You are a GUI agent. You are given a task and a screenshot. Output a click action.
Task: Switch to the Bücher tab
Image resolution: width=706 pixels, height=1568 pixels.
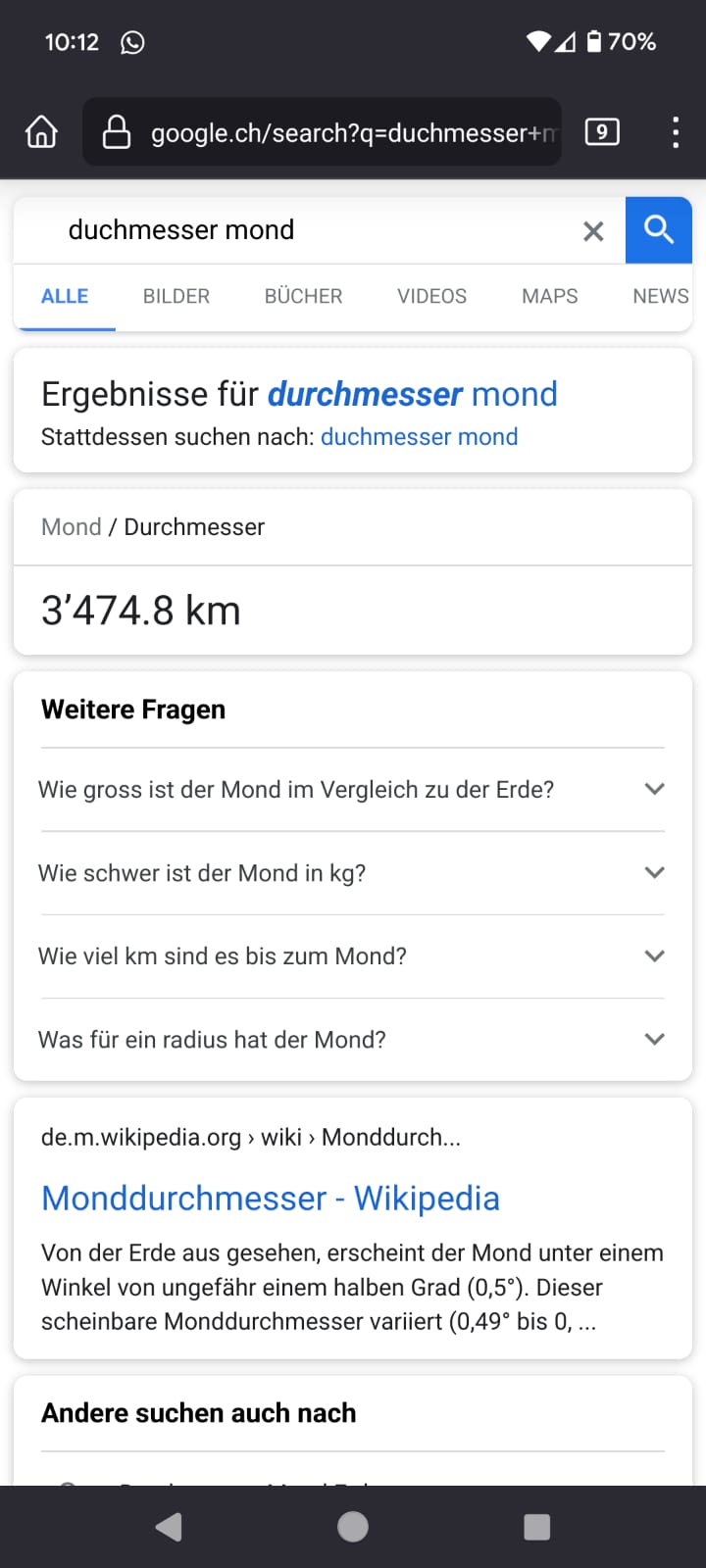(x=303, y=296)
